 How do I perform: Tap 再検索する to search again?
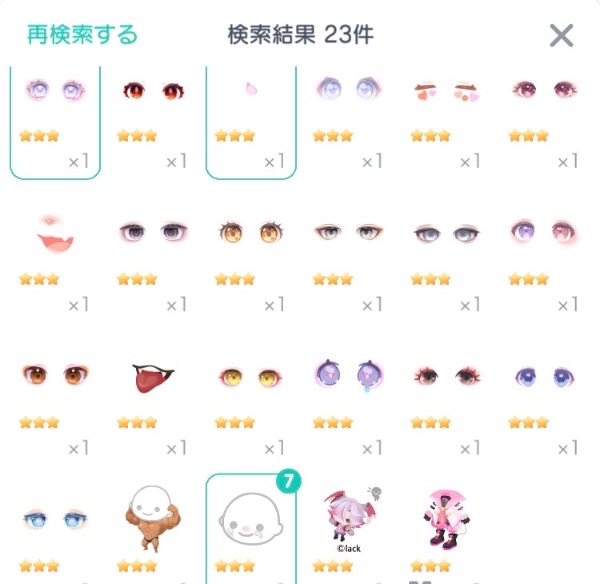[82, 35]
